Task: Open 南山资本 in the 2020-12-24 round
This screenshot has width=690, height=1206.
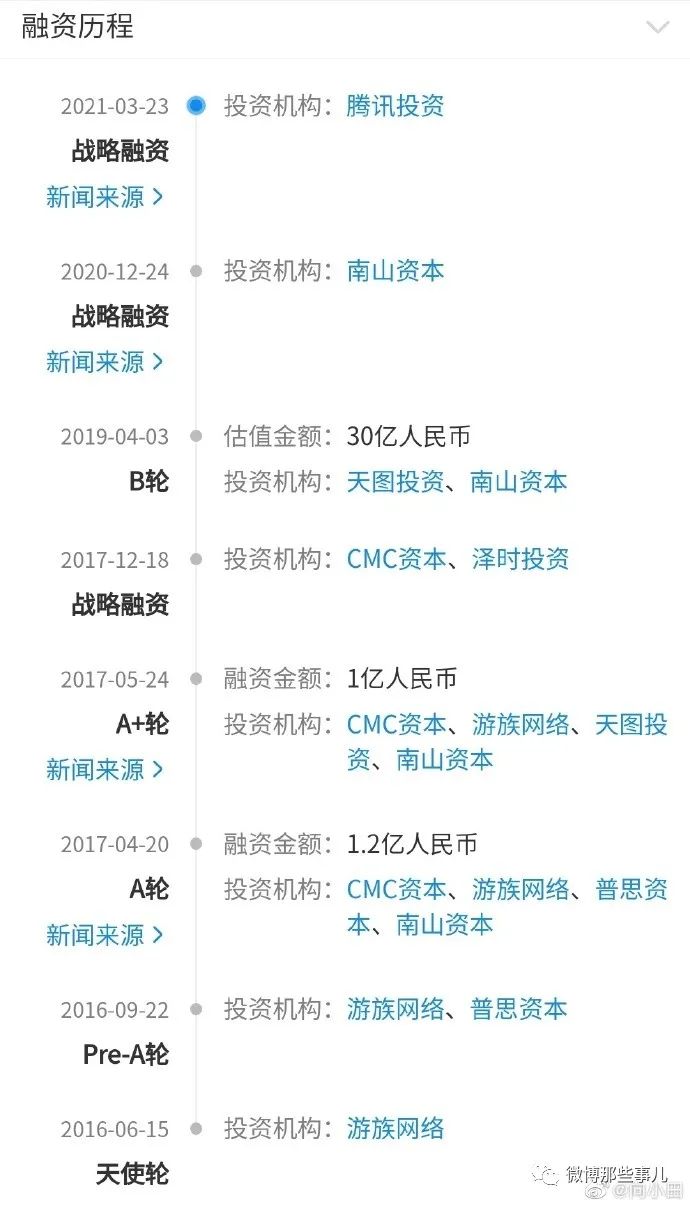Action: point(395,271)
